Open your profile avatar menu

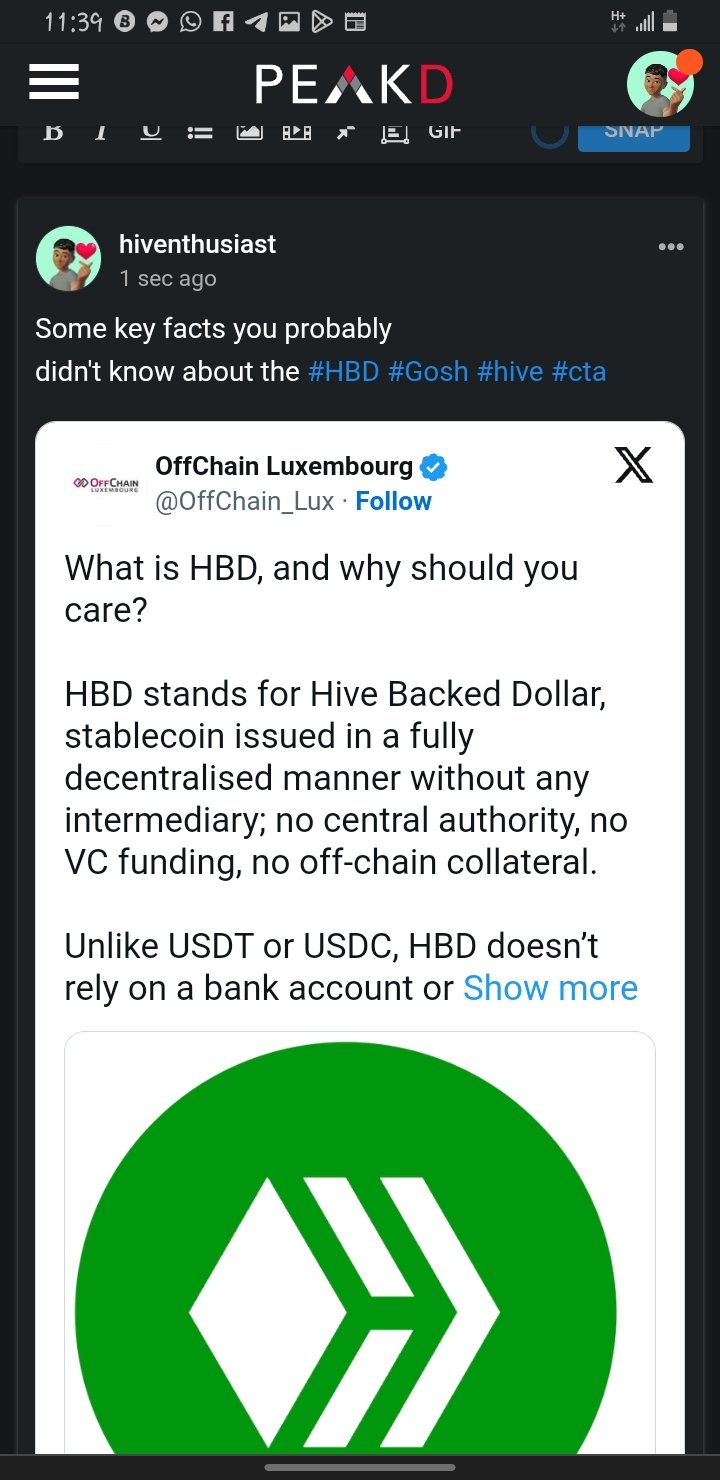(661, 83)
